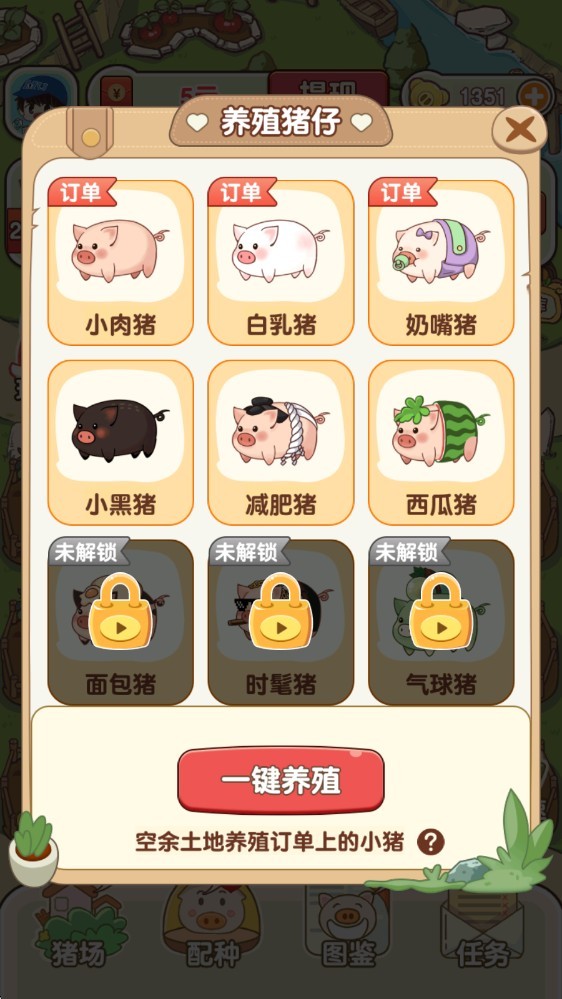Choose the 减肥猪 piglet card

coord(281,442)
